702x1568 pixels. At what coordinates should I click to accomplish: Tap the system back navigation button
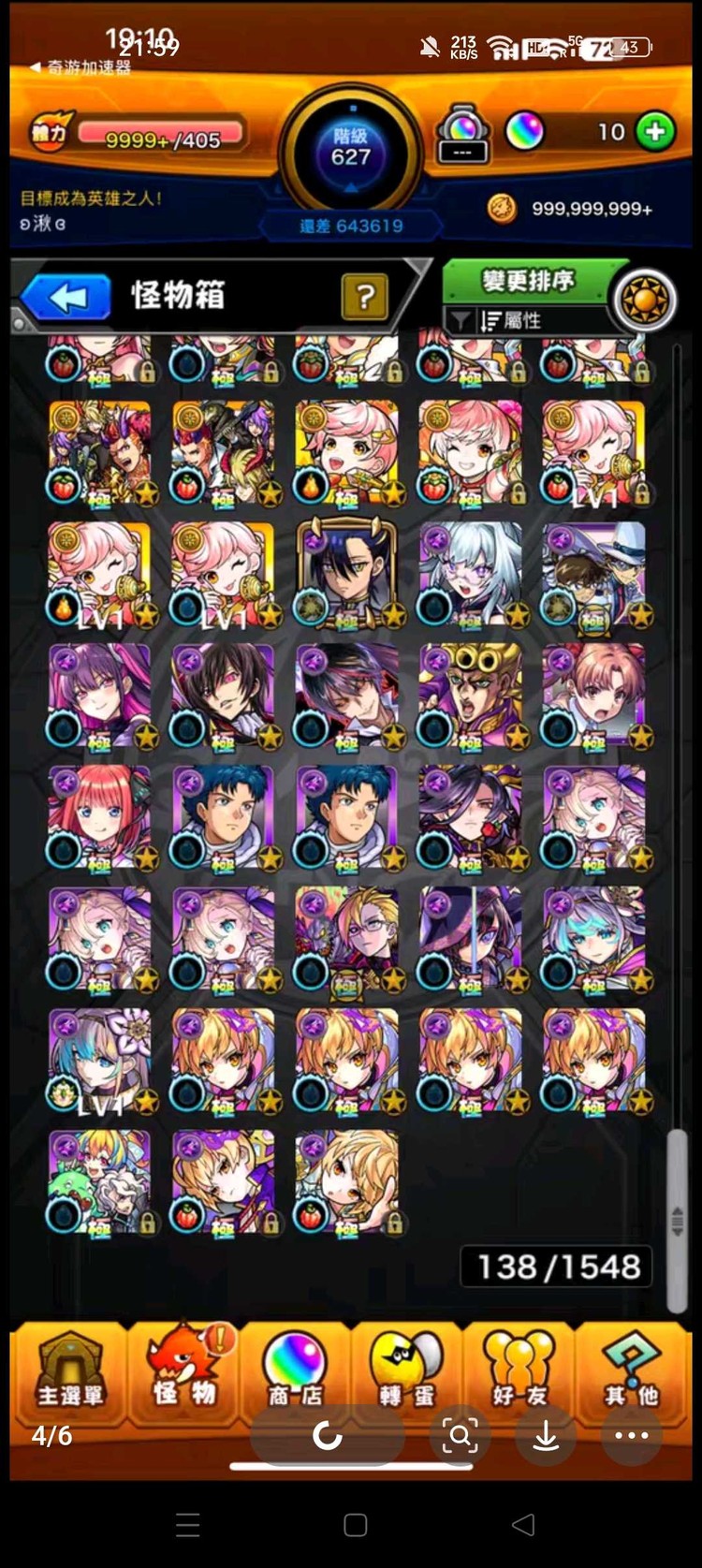523,1525
